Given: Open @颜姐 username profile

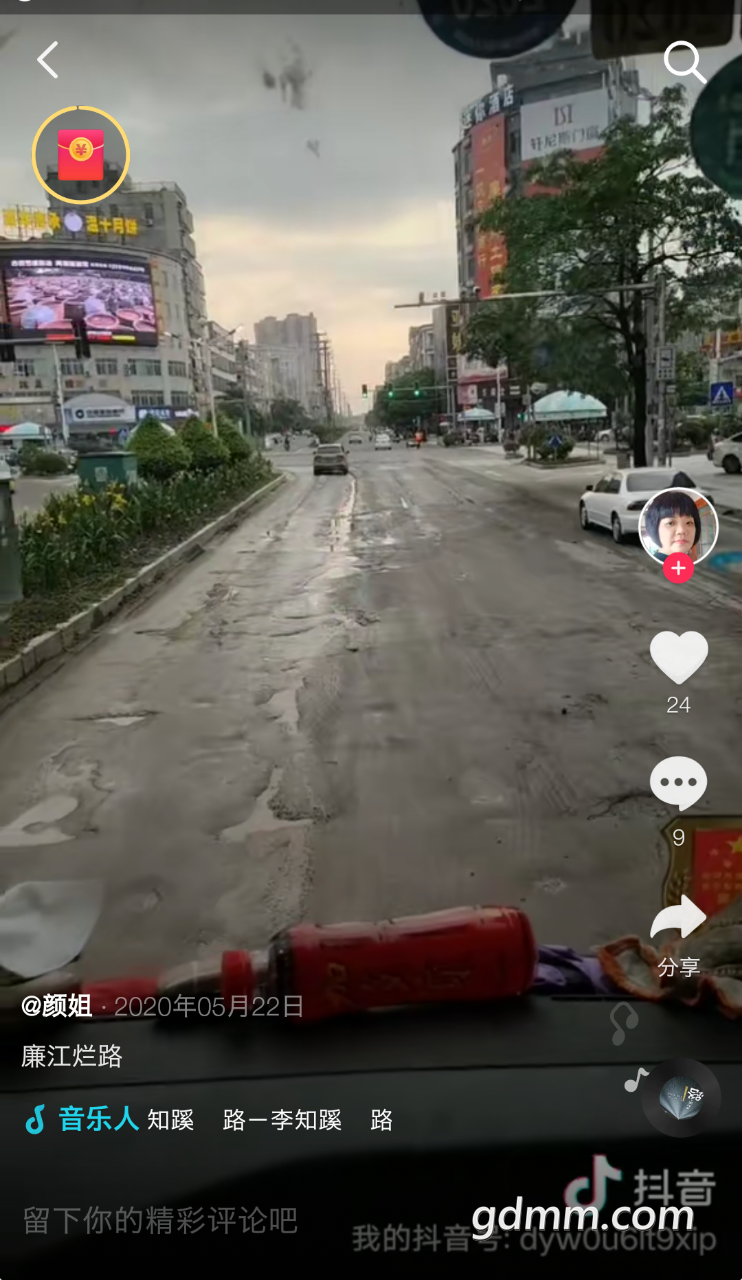Looking at the screenshot, I should (x=57, y=1006).
